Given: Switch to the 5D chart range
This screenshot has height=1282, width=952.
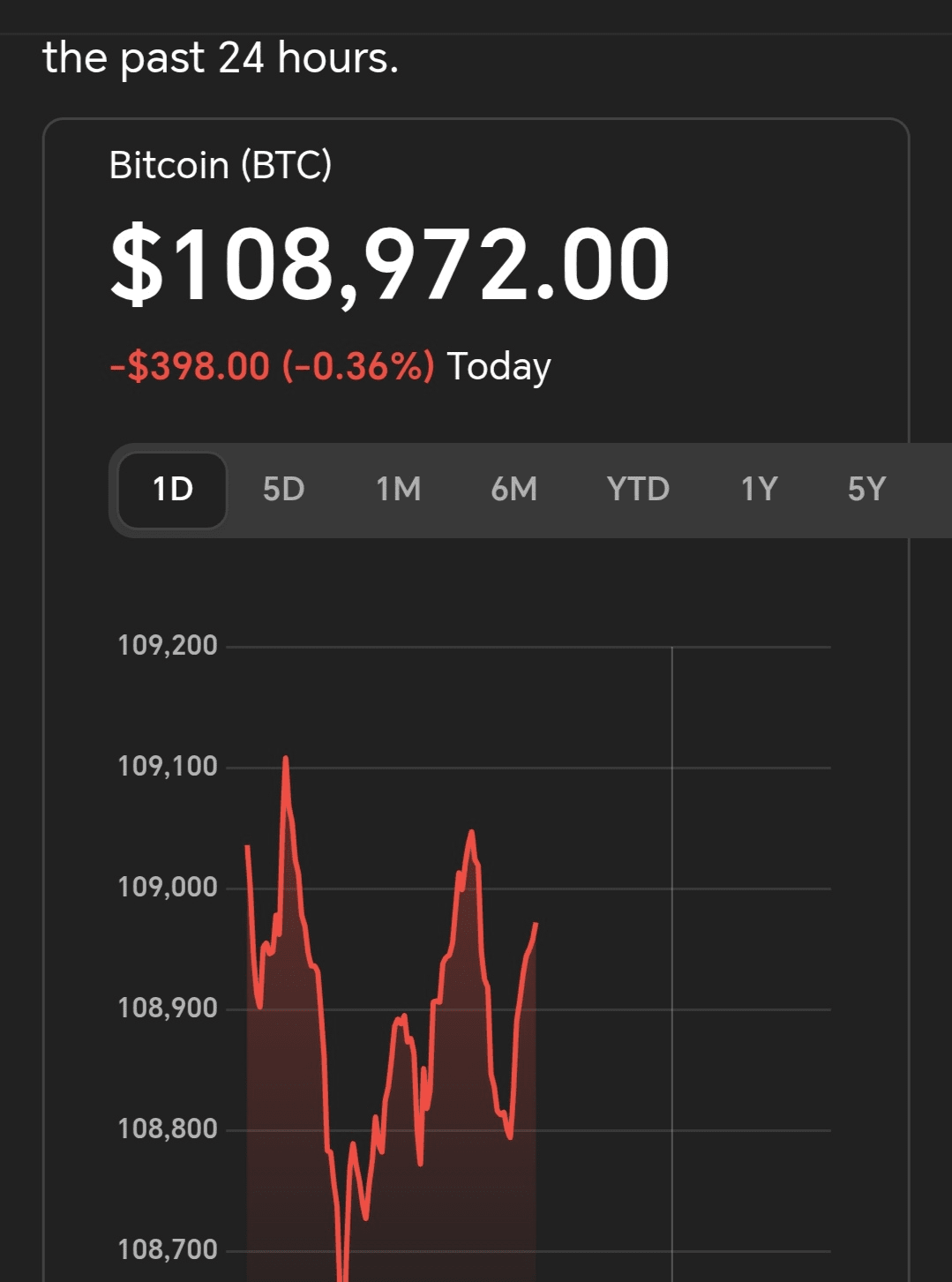Looking at the screenshot, I should tap(283, 490).
